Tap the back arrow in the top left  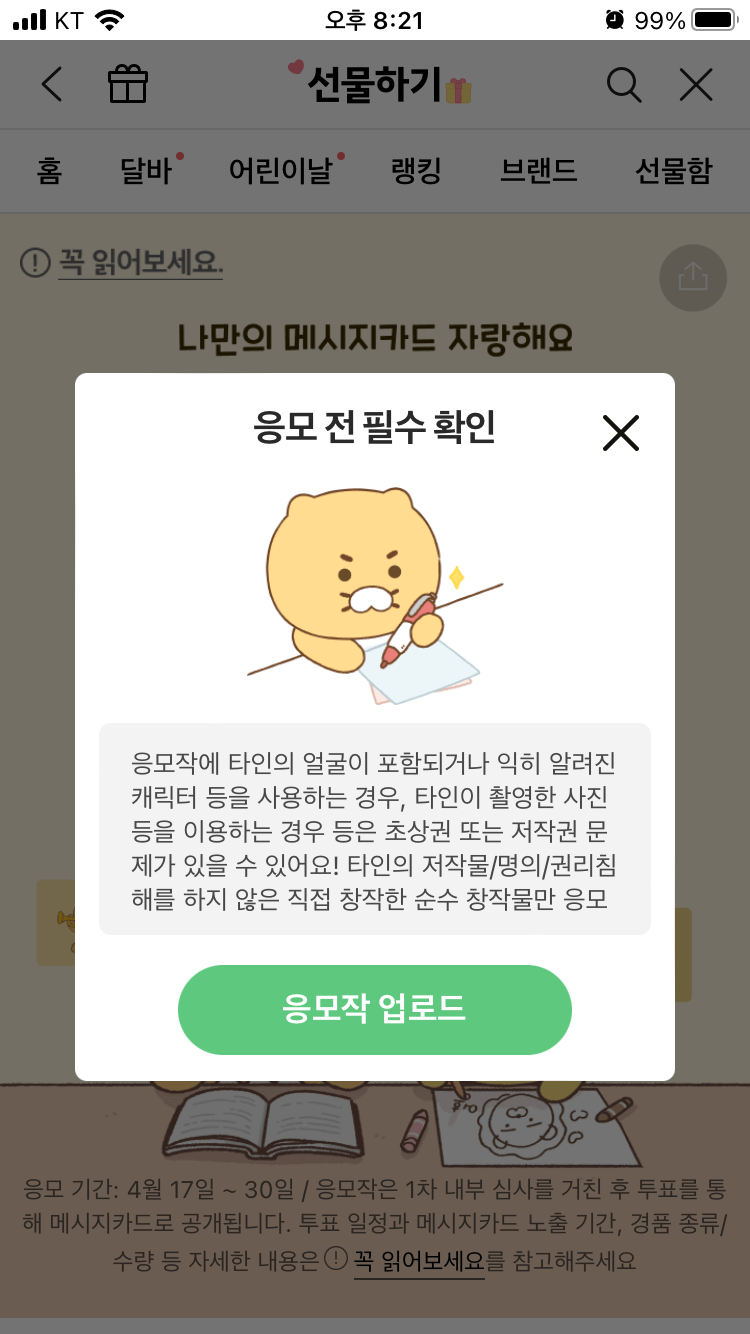point(50,84)
